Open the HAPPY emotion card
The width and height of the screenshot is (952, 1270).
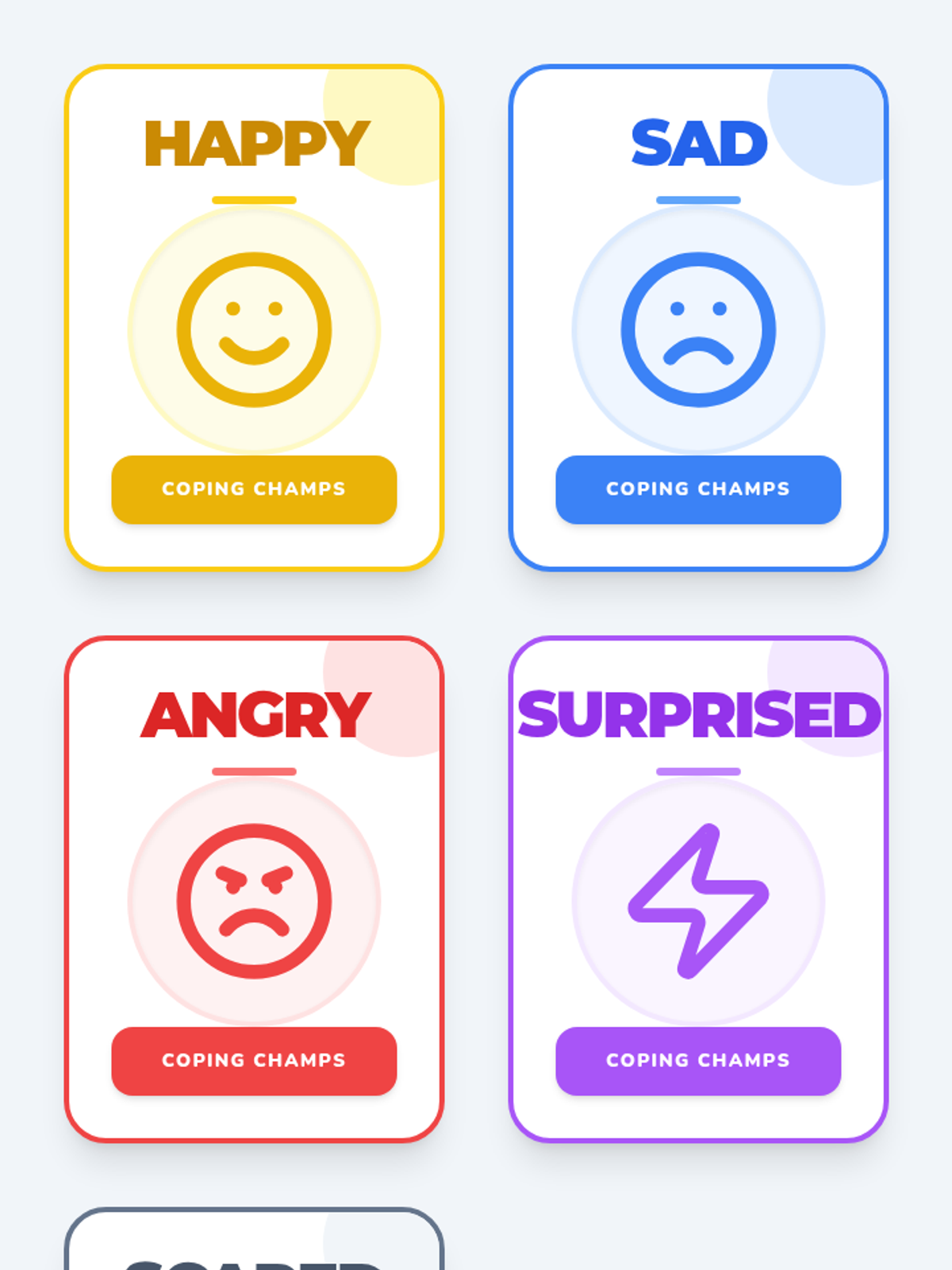click(254, 317)
